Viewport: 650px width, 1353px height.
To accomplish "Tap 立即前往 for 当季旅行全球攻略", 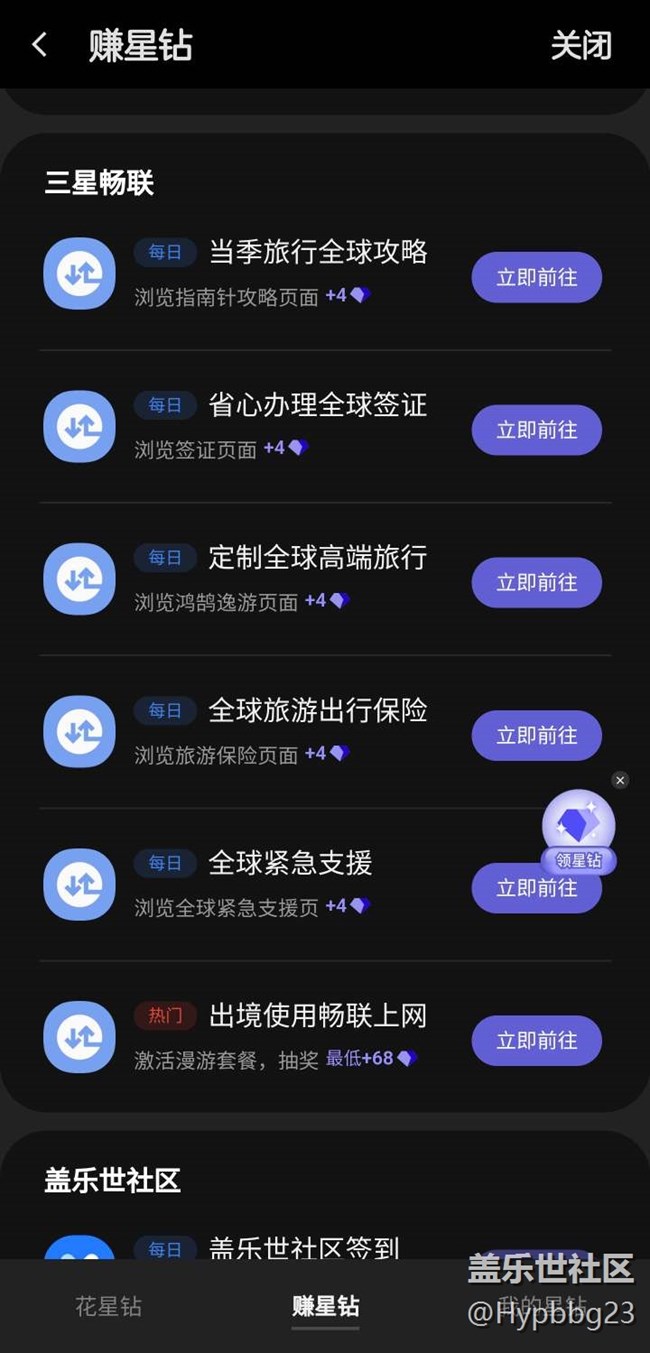I will [x=536, y=277].
